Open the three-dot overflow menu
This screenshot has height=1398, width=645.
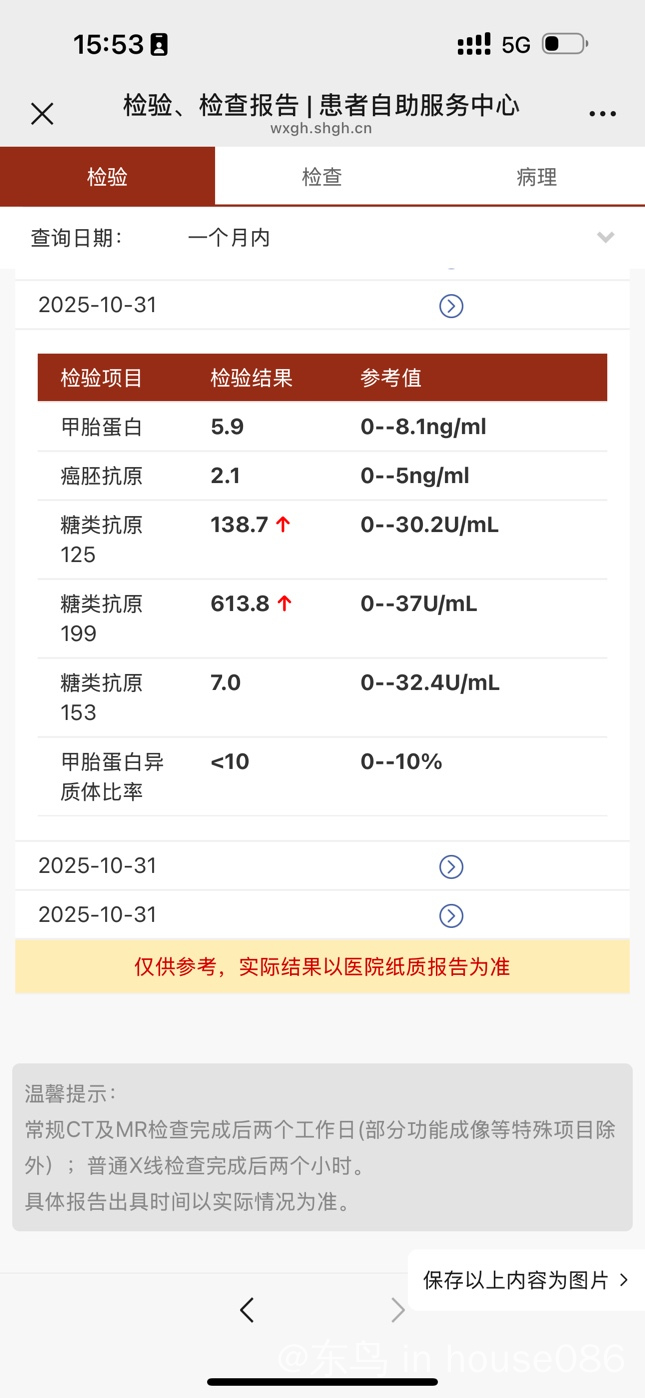pyautogui.click(x=602, y=114)
